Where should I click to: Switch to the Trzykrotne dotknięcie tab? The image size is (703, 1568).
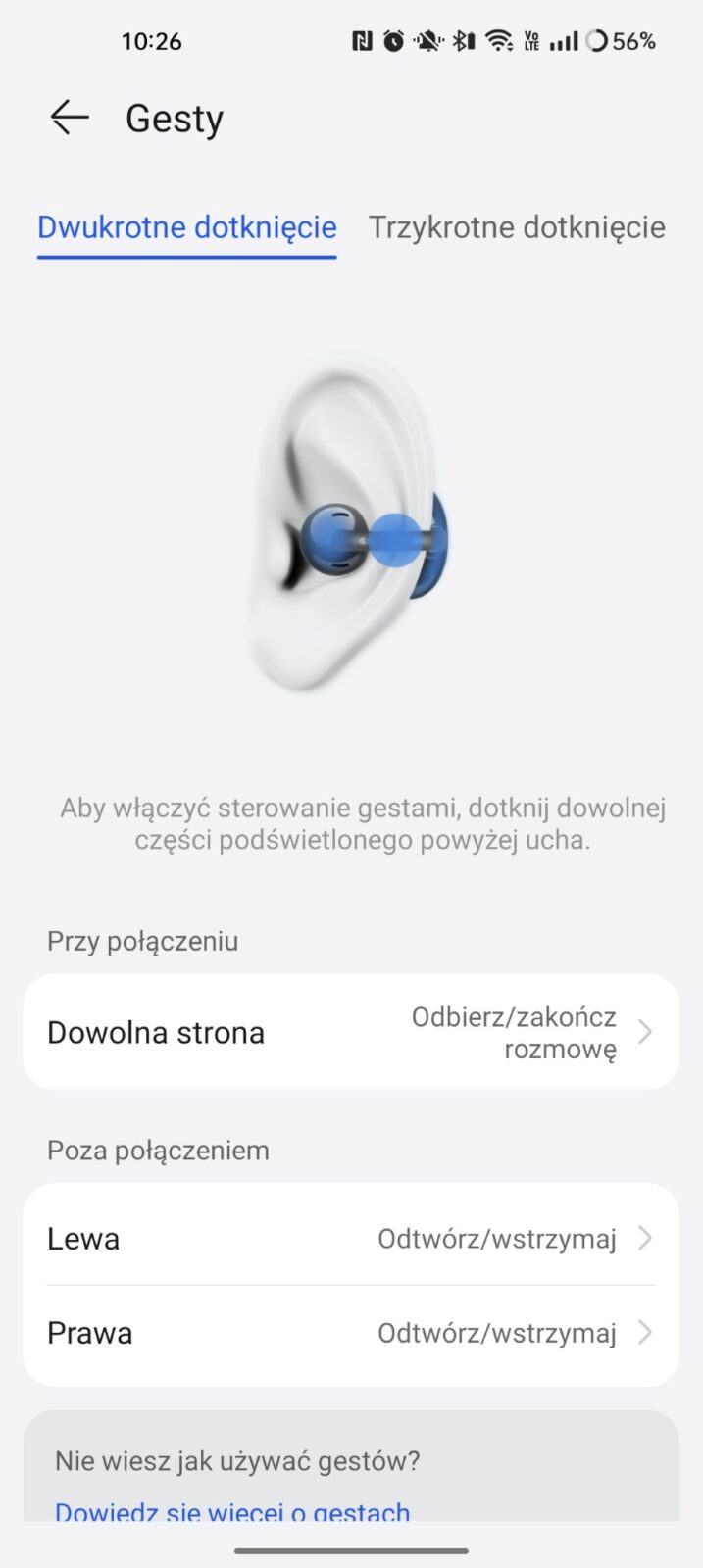(x=517, y=227)
